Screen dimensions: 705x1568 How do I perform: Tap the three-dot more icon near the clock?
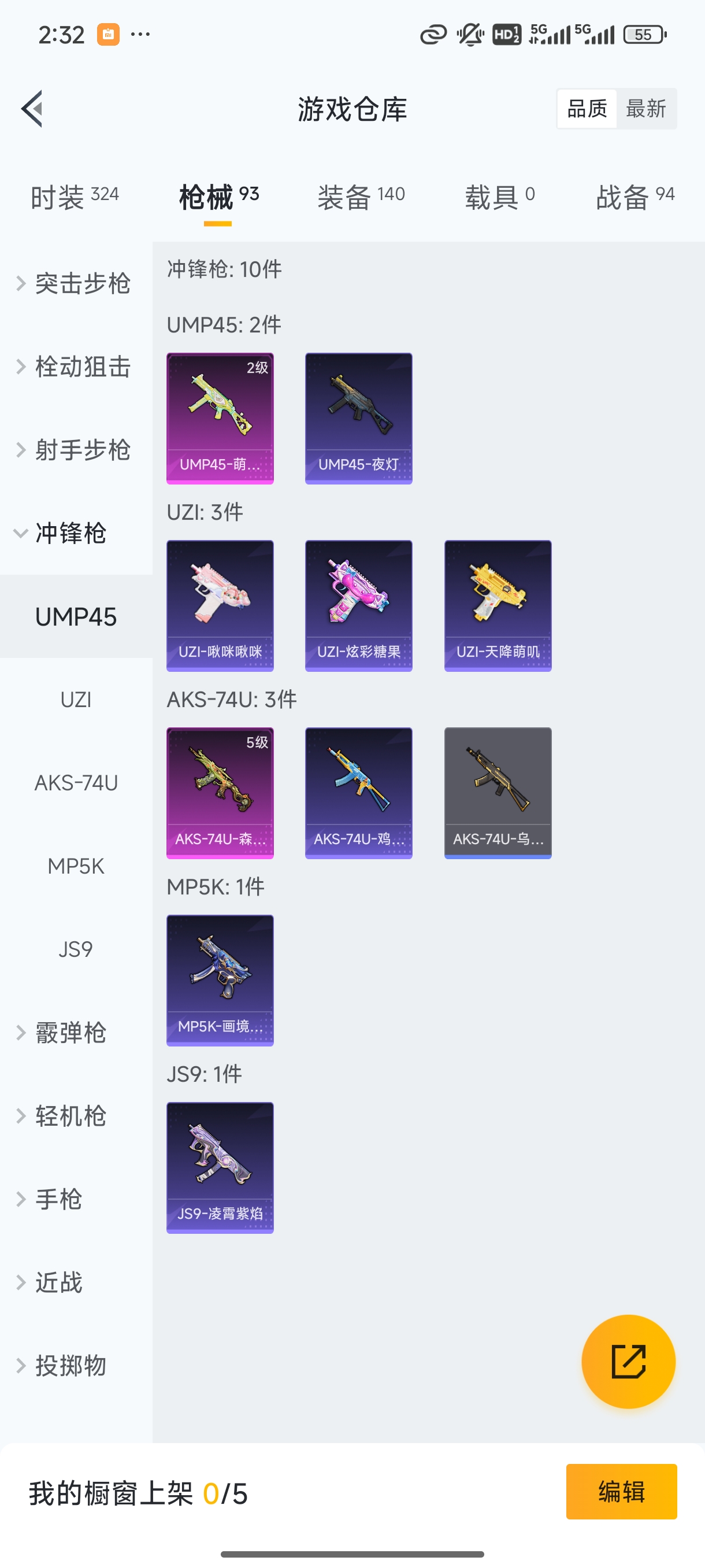pos(140,35)
